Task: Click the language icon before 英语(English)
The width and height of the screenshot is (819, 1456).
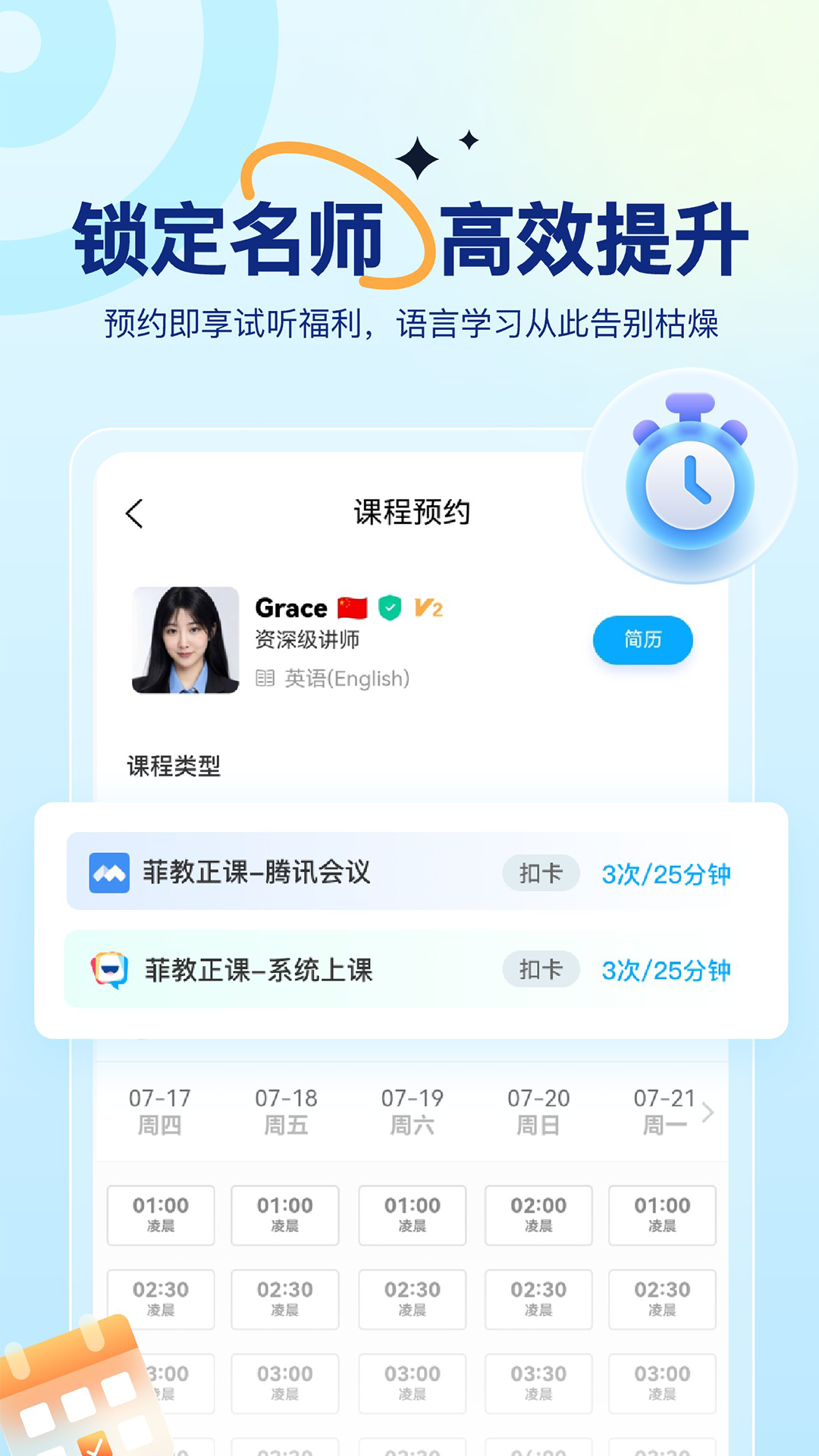Action: click(267, 679)
